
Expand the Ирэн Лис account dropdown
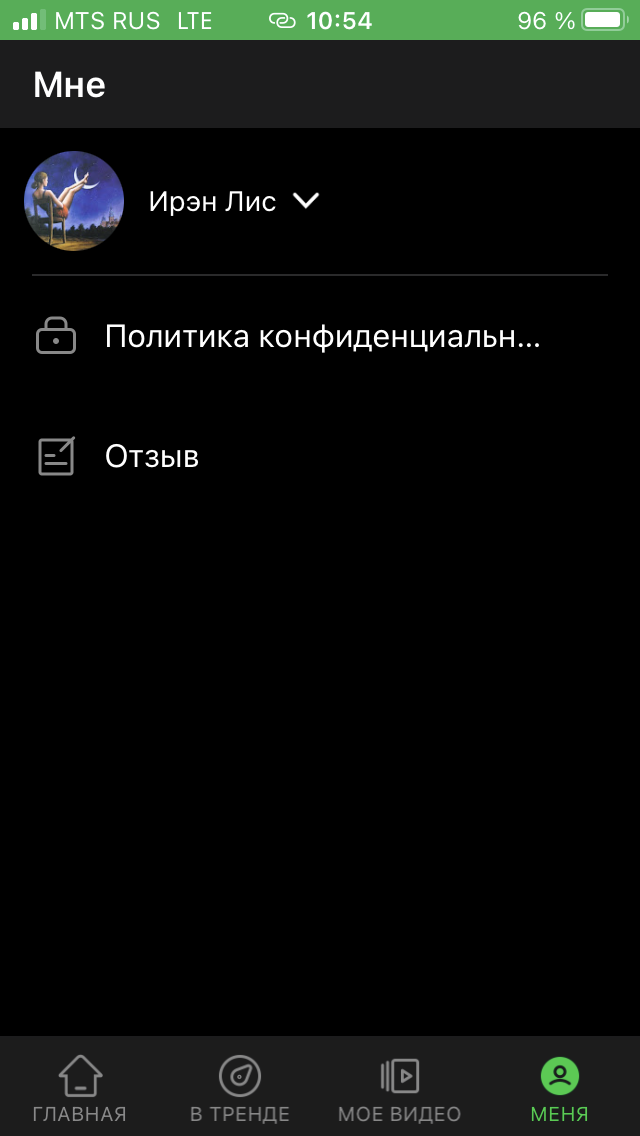305,201
